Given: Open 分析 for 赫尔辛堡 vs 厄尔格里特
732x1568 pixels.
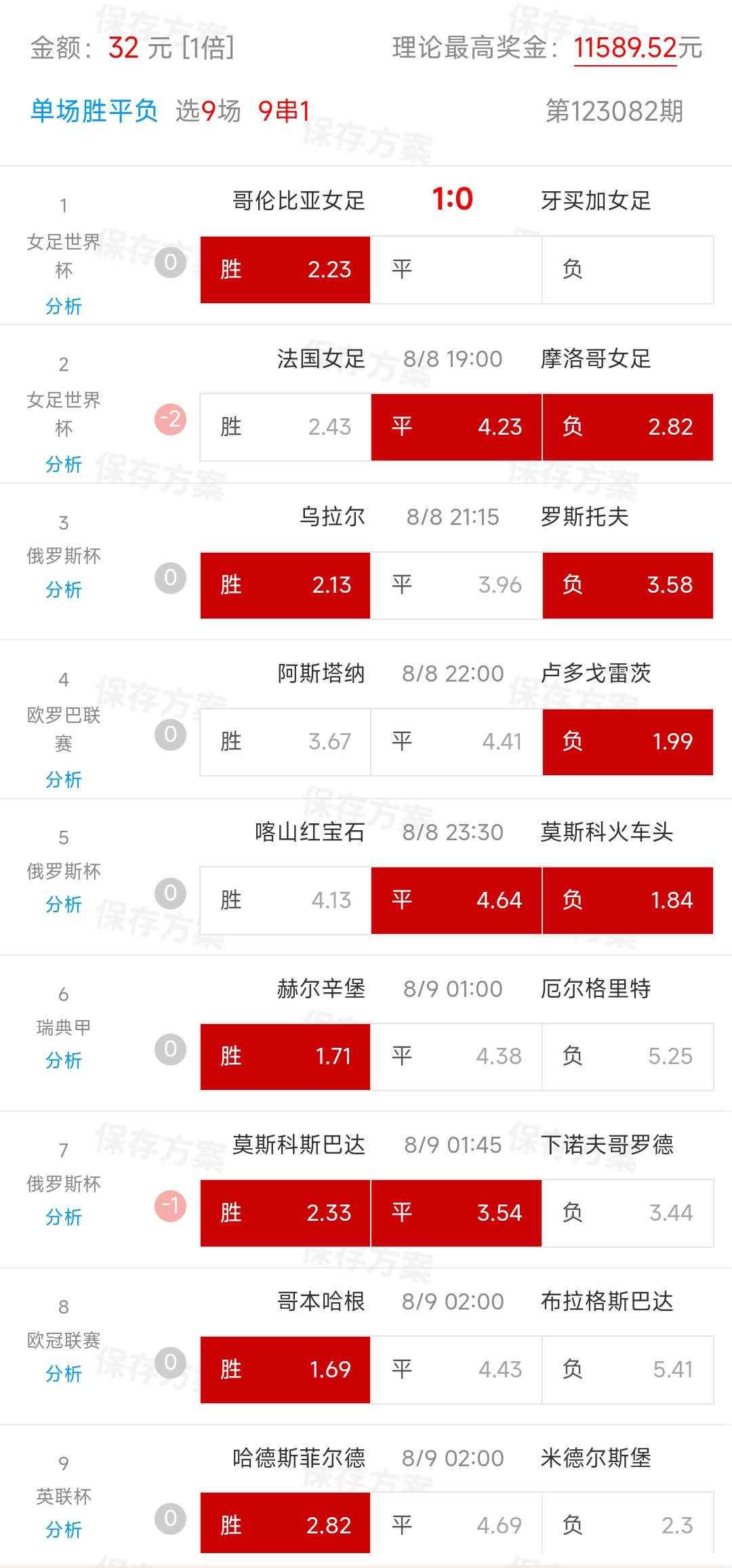Looking at the screenshot, I should 63,1060.
